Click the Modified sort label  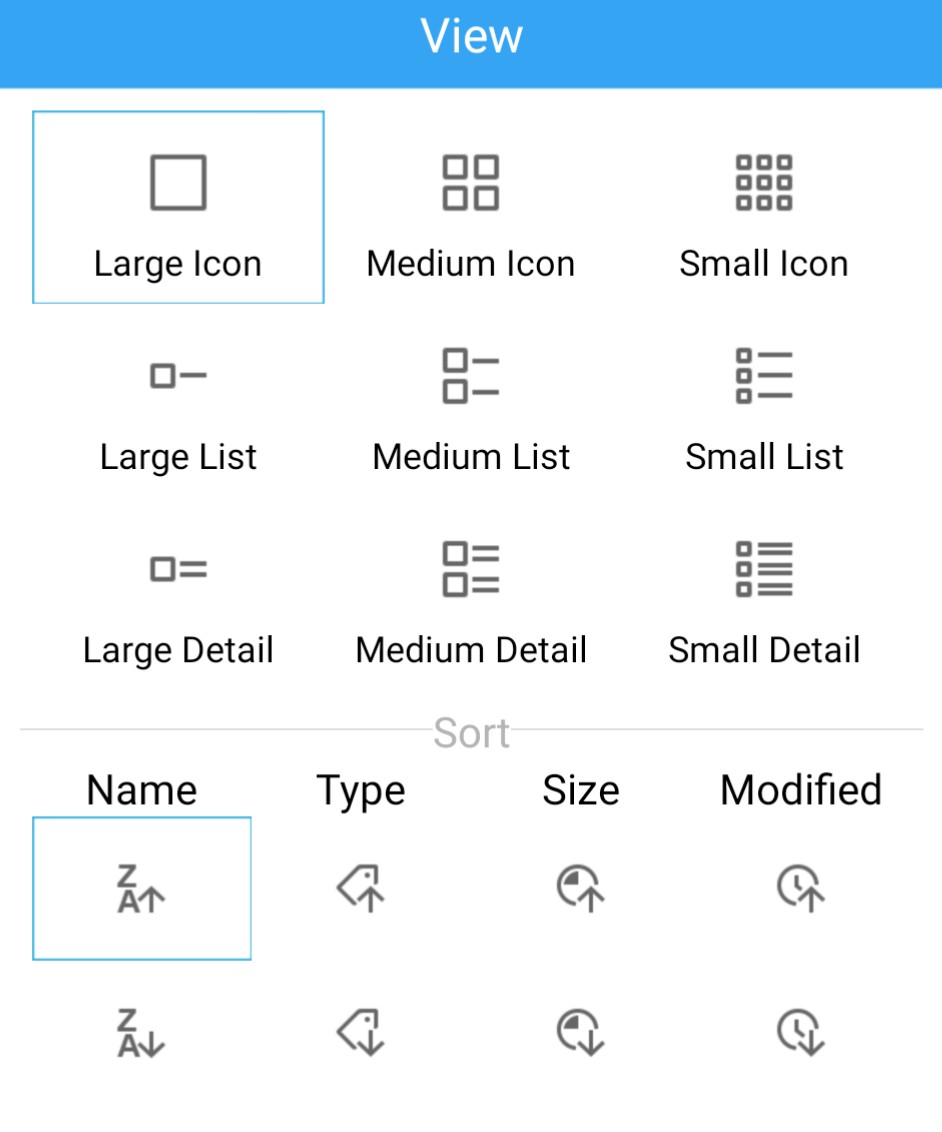[800, 789]
